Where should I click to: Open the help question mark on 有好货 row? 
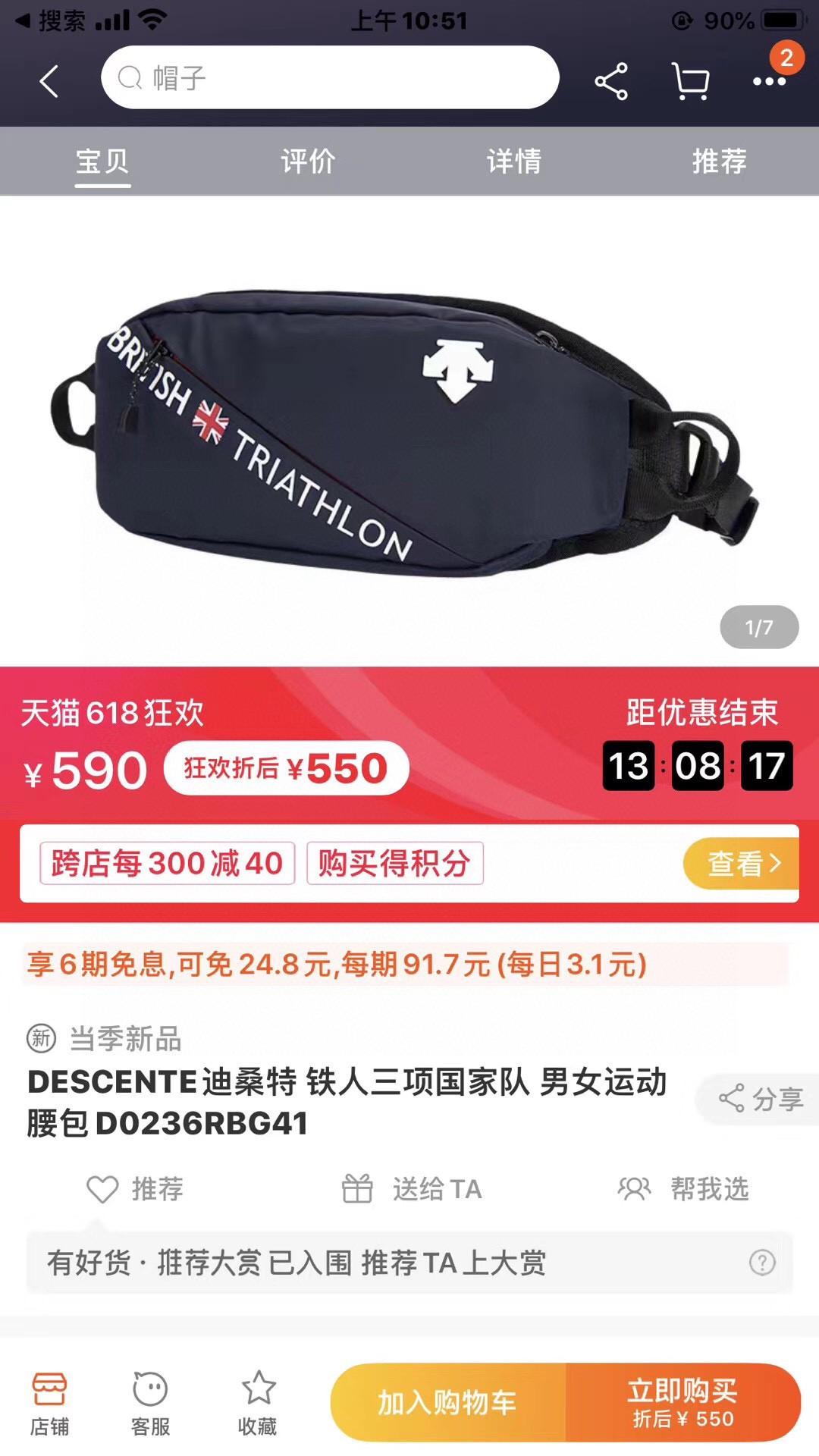(762, 1263)
